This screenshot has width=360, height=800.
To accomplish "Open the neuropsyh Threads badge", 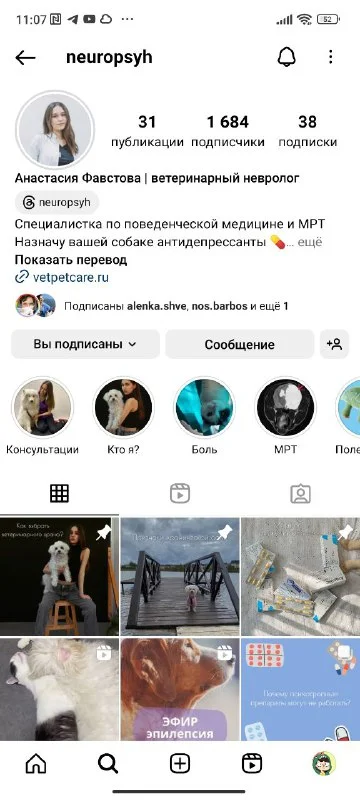I will click(x=57, y=203).
